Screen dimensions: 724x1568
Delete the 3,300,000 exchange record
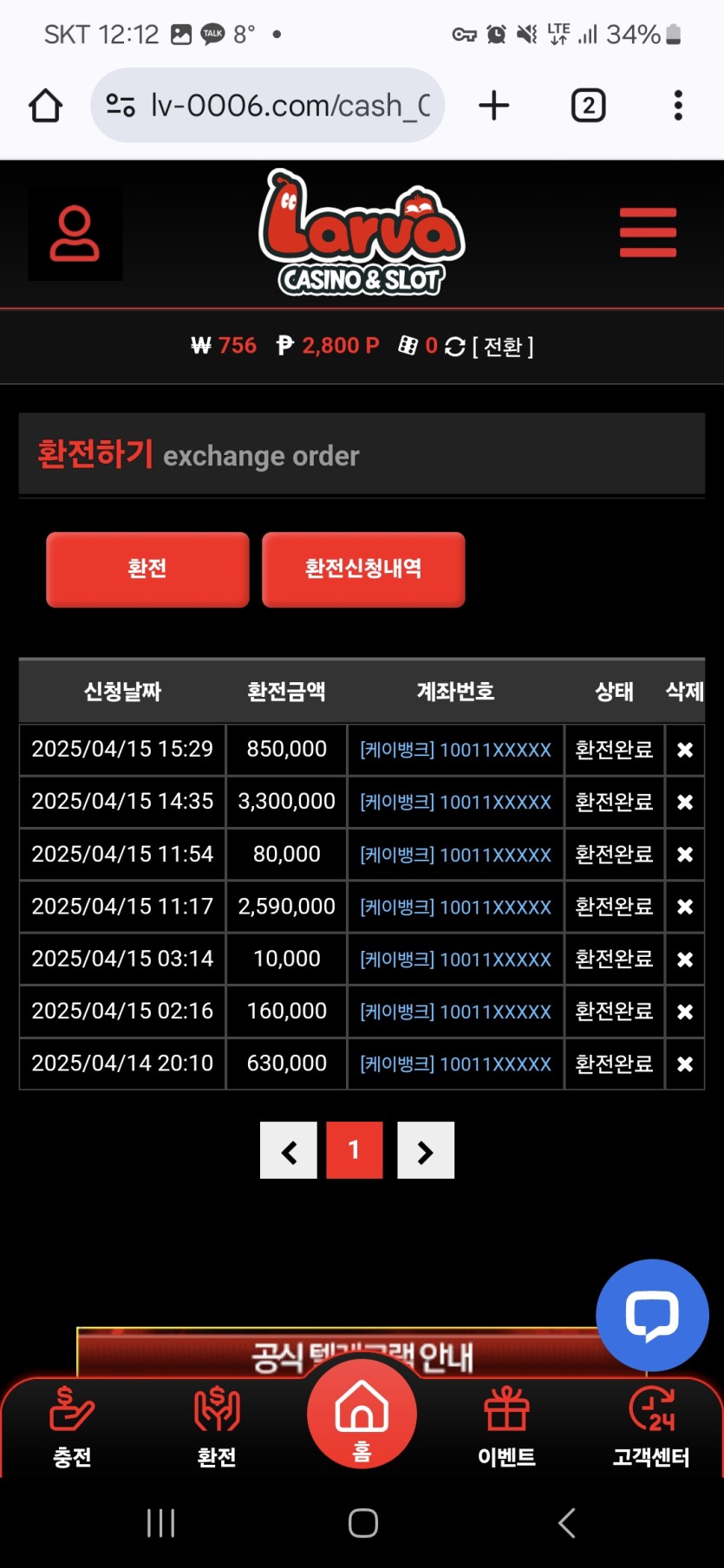pos(685,802)
